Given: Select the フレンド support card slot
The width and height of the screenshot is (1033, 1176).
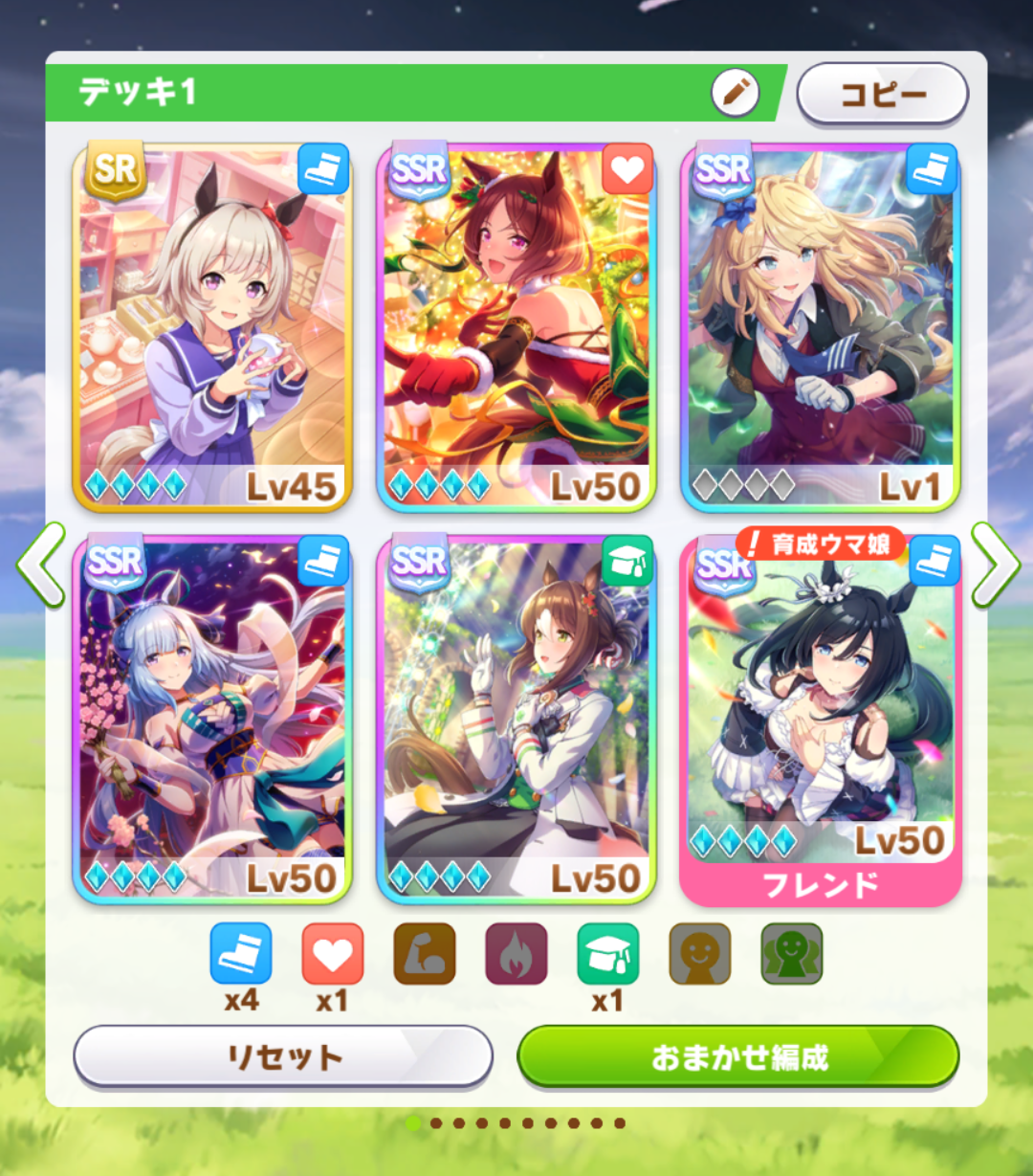Looking at the screenshot, I should pos(820,720).
